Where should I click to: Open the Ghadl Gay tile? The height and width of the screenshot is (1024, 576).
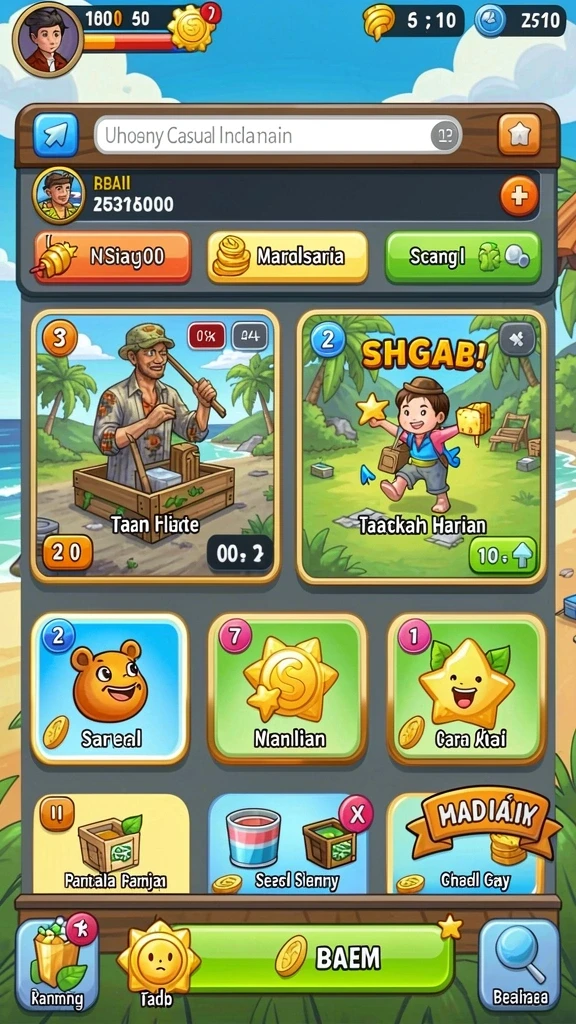click(x=466, y=844)
